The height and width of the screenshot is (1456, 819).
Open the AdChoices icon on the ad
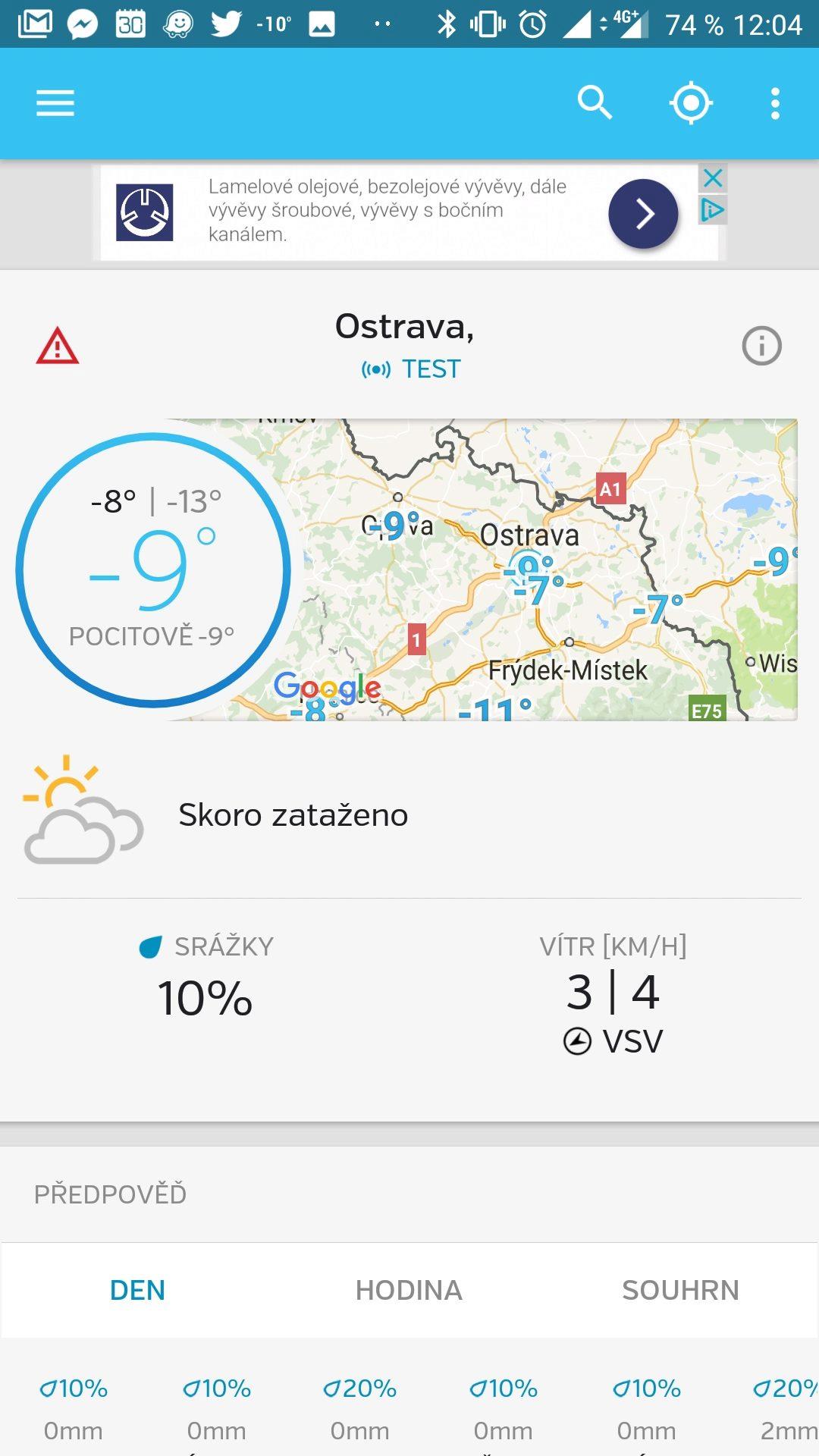(713, 210)
